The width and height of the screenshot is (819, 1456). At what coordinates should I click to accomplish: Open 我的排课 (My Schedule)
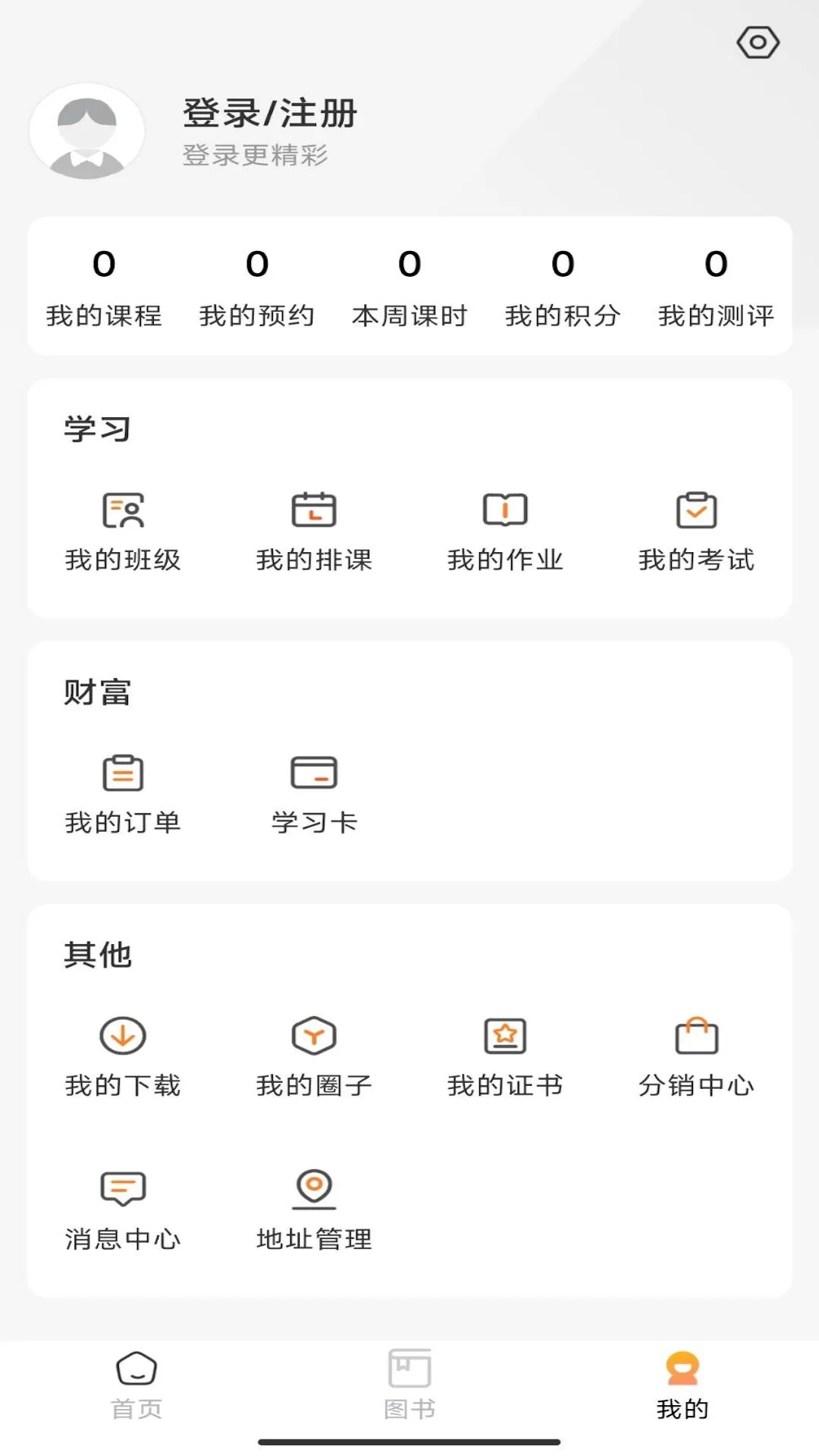pos(314,531)
